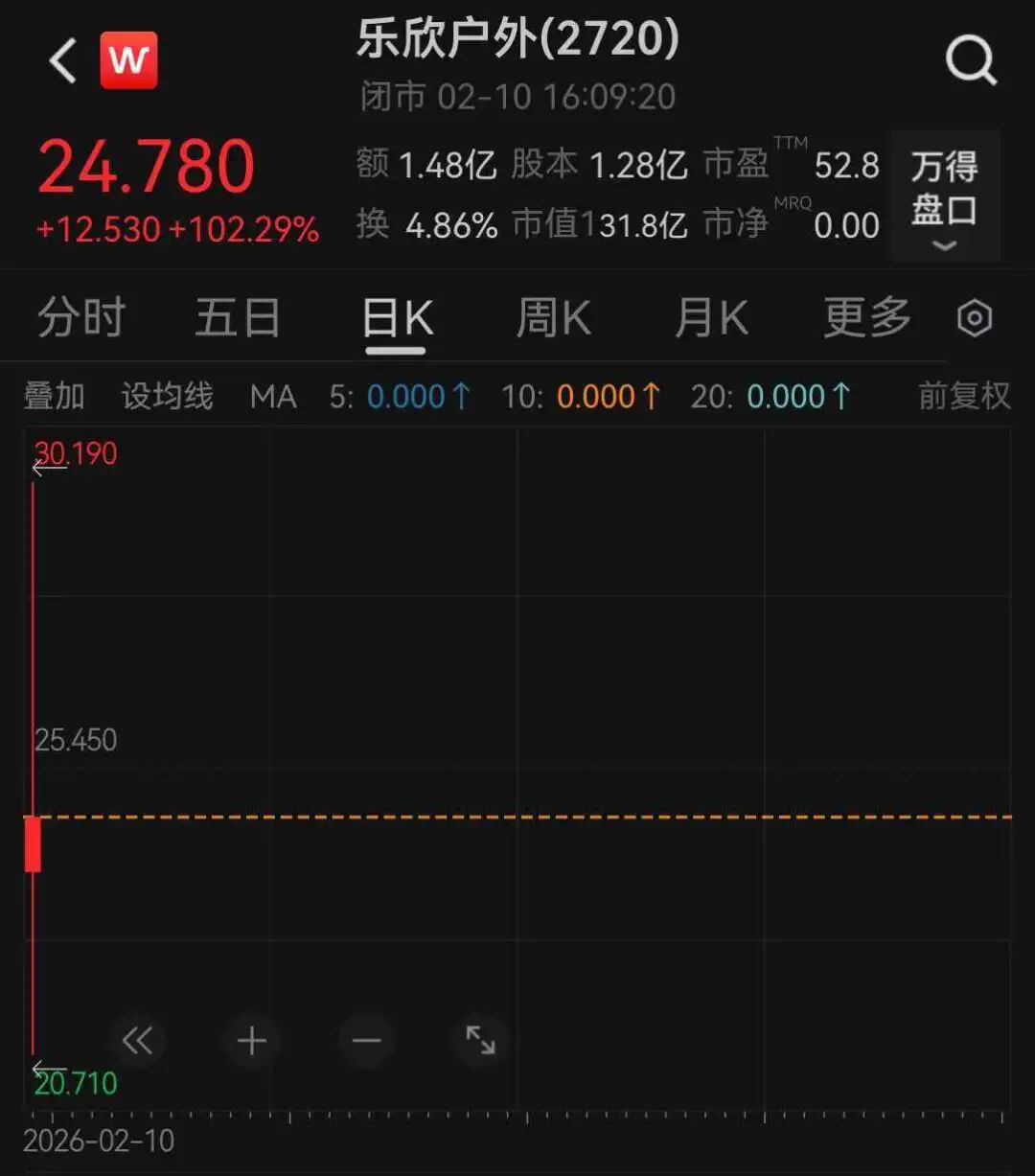Open chart settings hexagon icon

coord(975,318)
